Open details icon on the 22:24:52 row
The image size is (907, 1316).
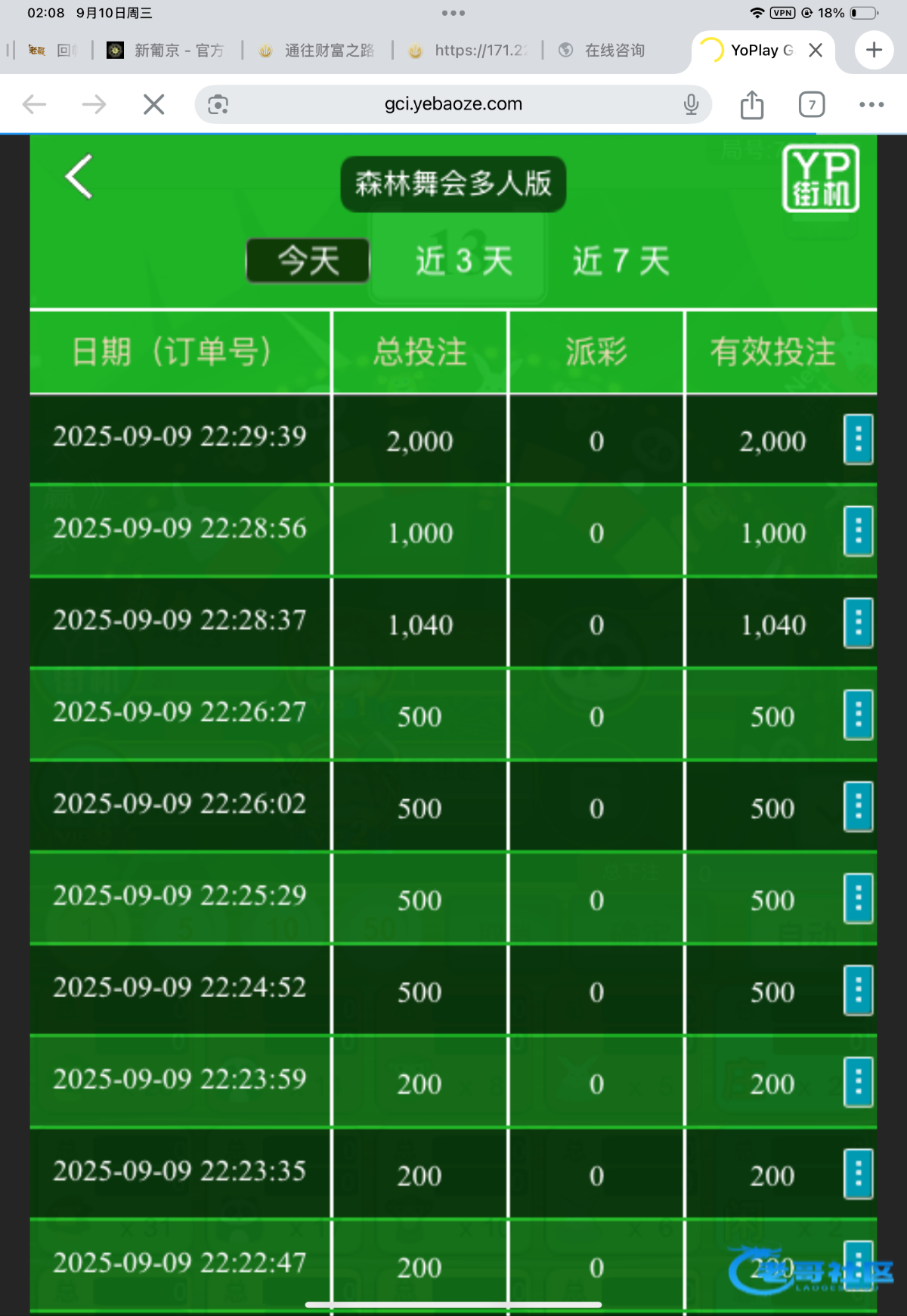point(858,990)
